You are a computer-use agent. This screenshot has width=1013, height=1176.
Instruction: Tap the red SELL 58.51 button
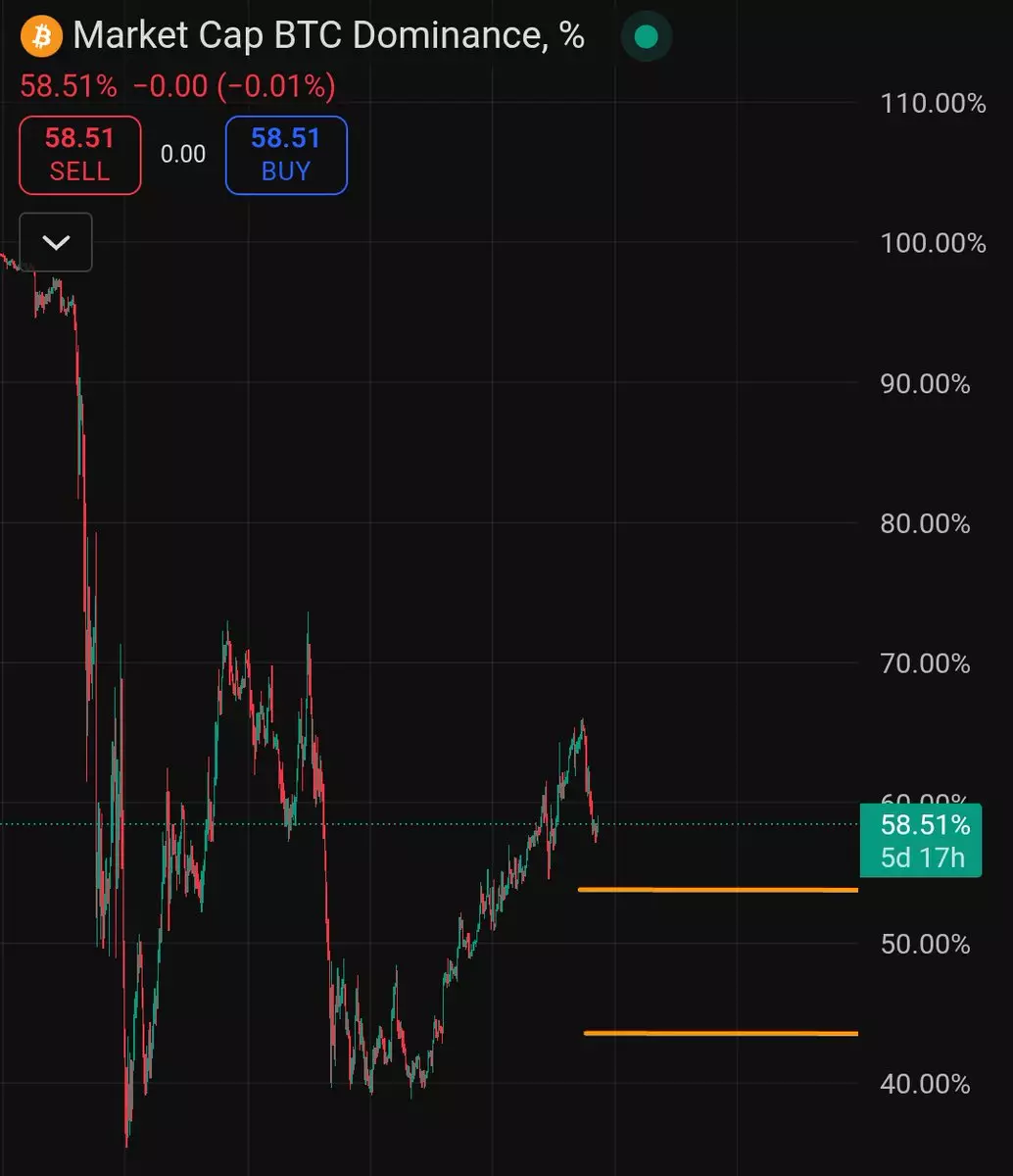click(x=79, y=155)
